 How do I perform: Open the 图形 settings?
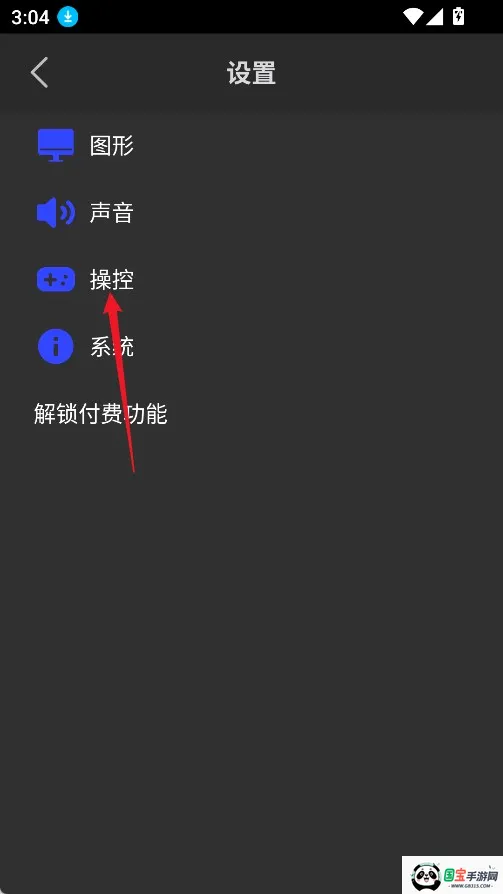[x=252, y=145]
